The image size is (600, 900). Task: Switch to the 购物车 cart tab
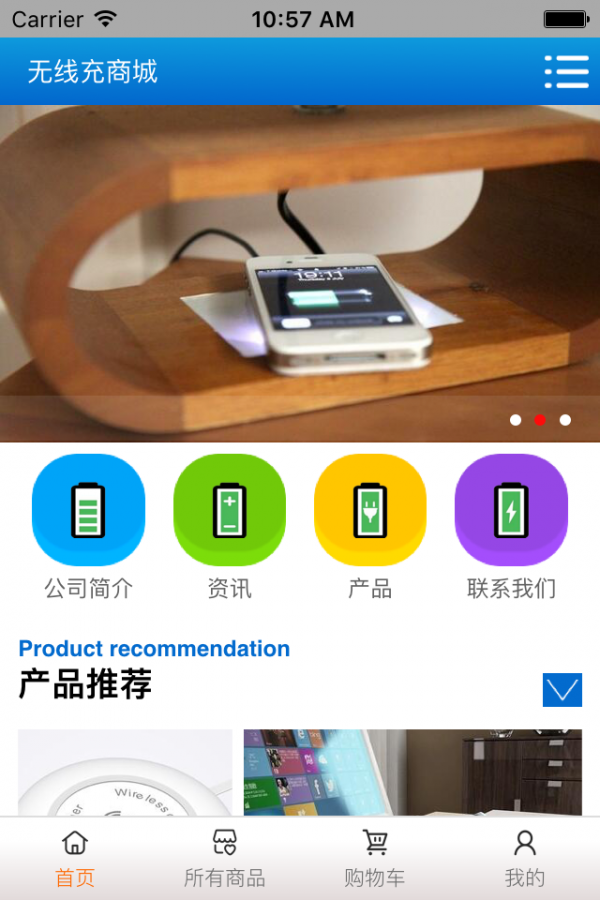pyautogui.click(x=375, y=858)
